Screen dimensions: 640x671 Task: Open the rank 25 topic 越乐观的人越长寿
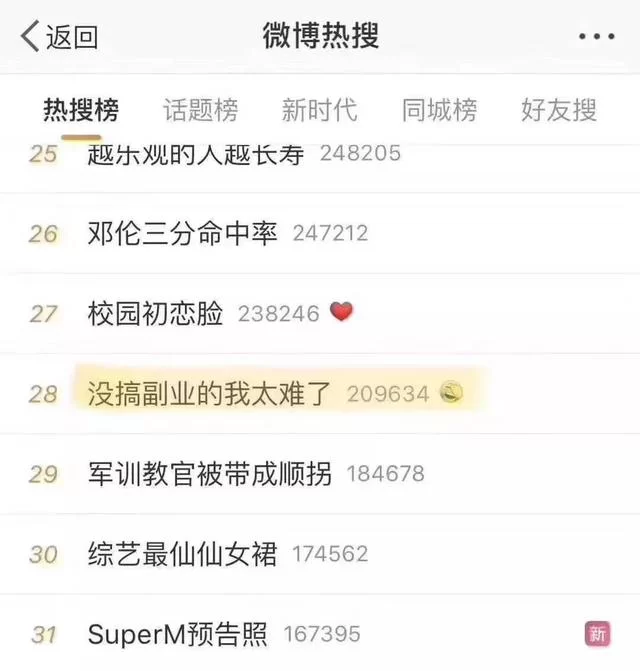pyautogui.click(x=195, y=155)
